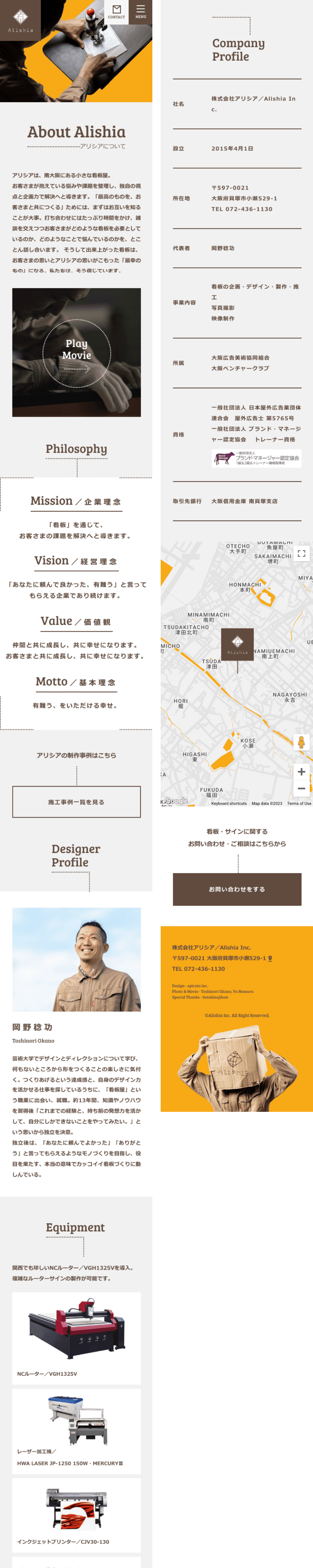Open map Terms of Use
Viewport: 313px width, 1568px height.
point(298,803)
